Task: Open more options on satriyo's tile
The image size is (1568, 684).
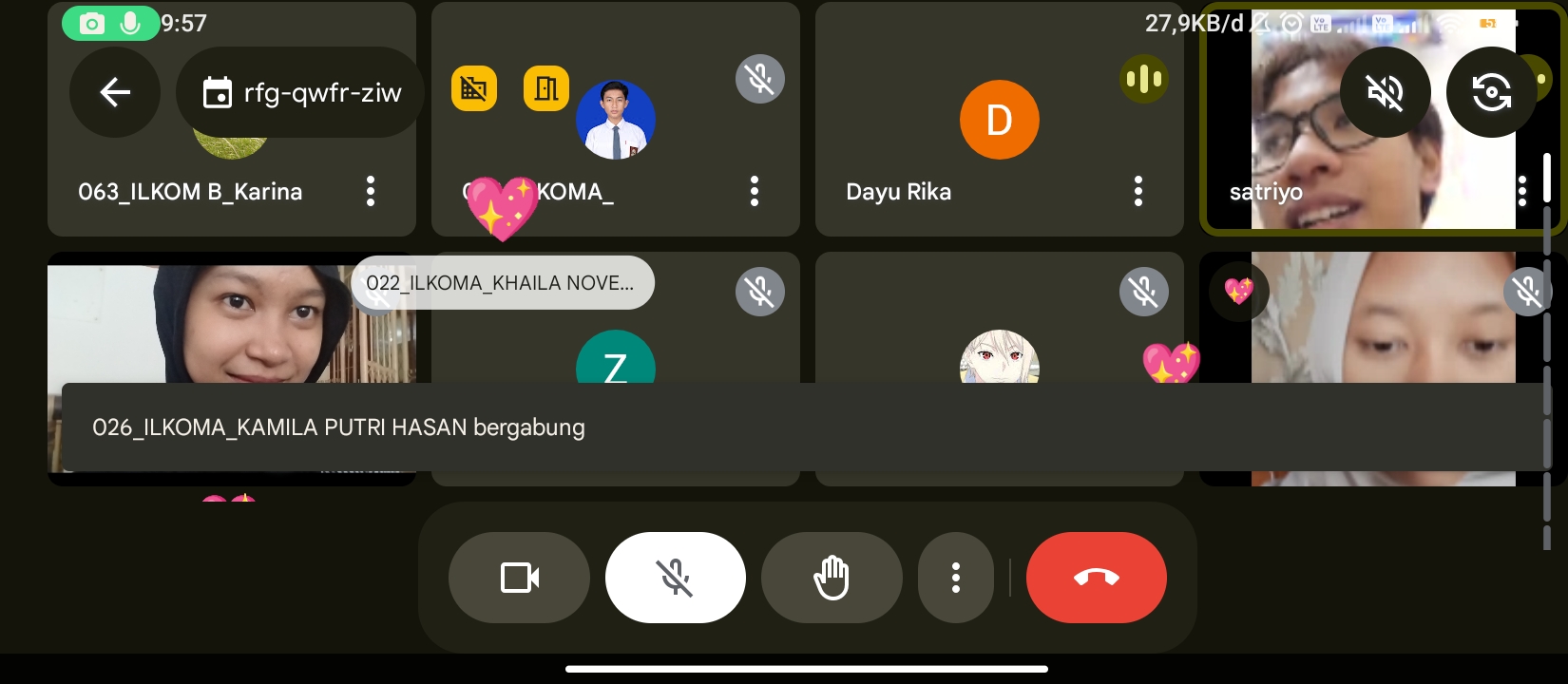Action: tap(1522, 191)
